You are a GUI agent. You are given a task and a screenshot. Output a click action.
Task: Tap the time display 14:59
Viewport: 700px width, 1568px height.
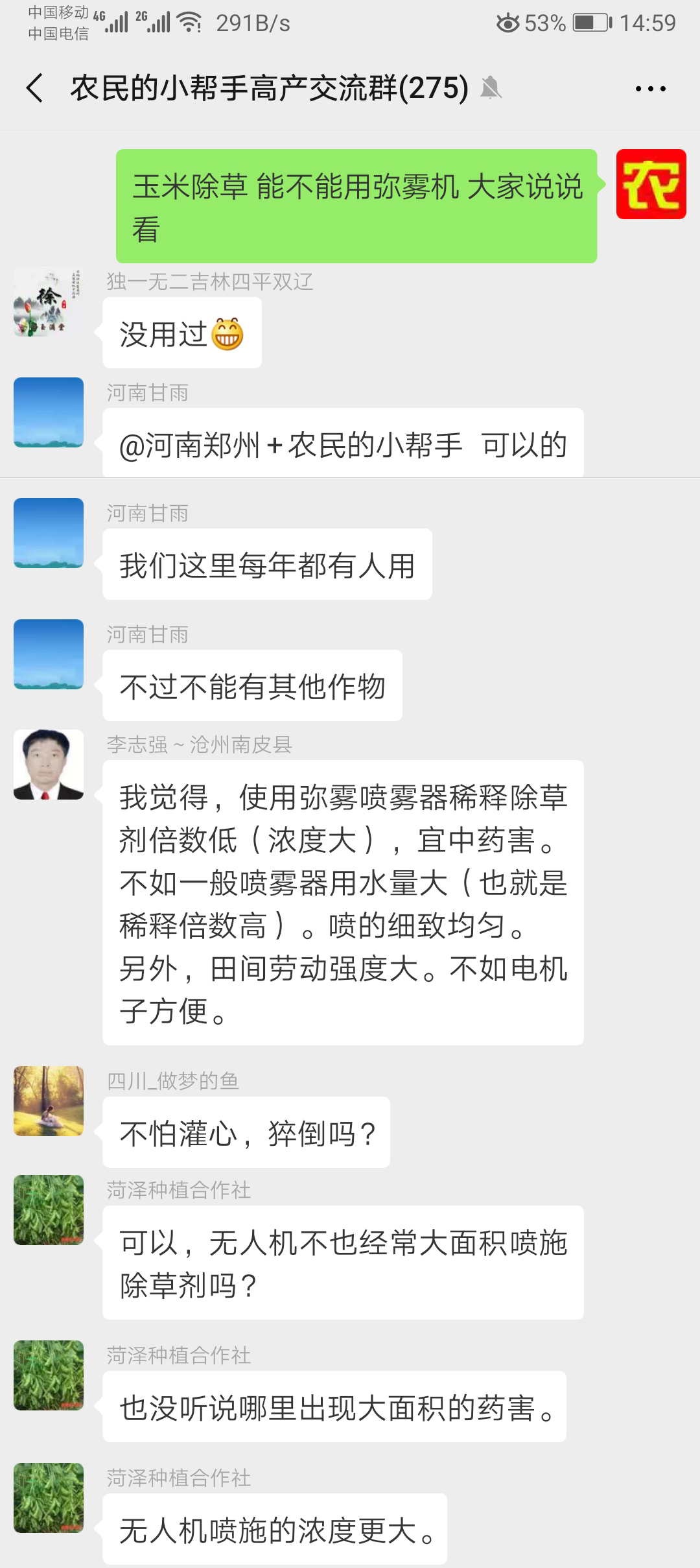coord(648,21)
